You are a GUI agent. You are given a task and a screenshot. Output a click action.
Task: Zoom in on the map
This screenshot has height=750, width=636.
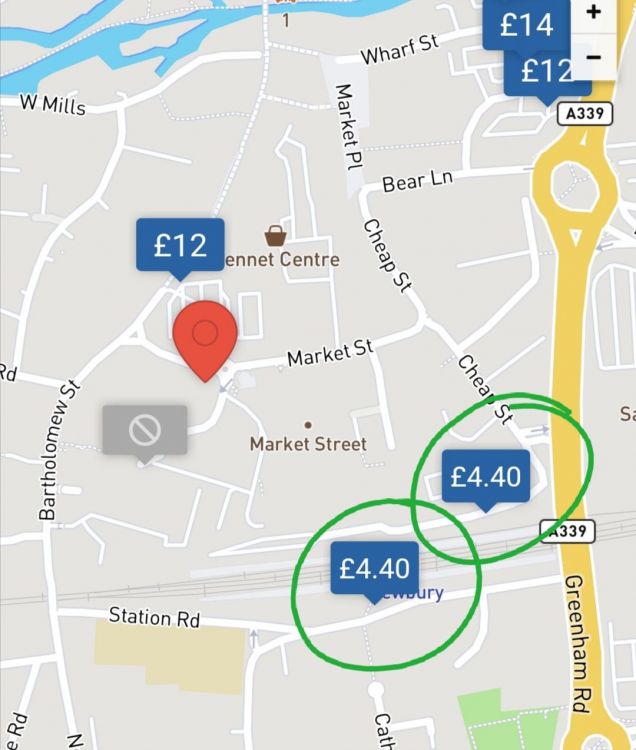[594, 13]
